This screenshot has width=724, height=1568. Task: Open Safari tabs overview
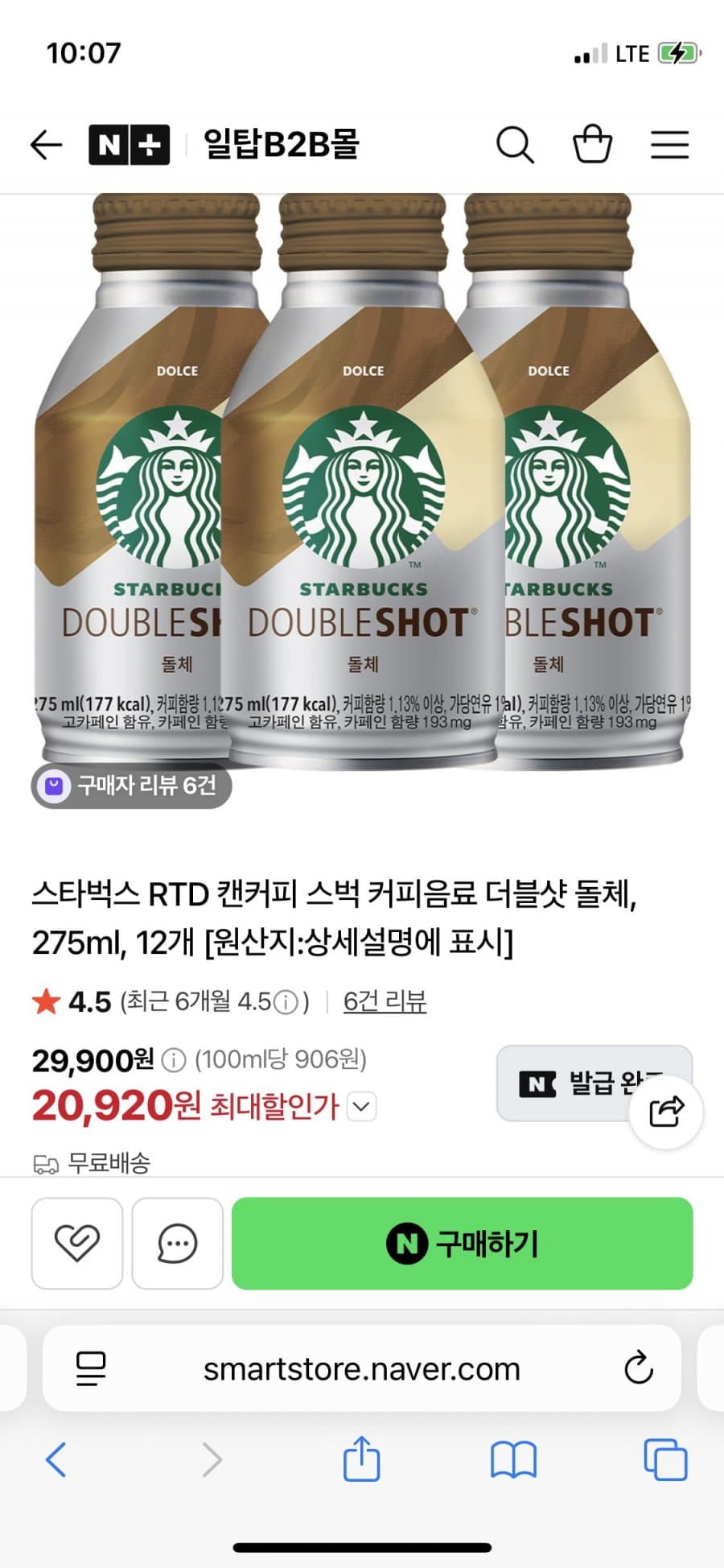(x=665, y=1459)
